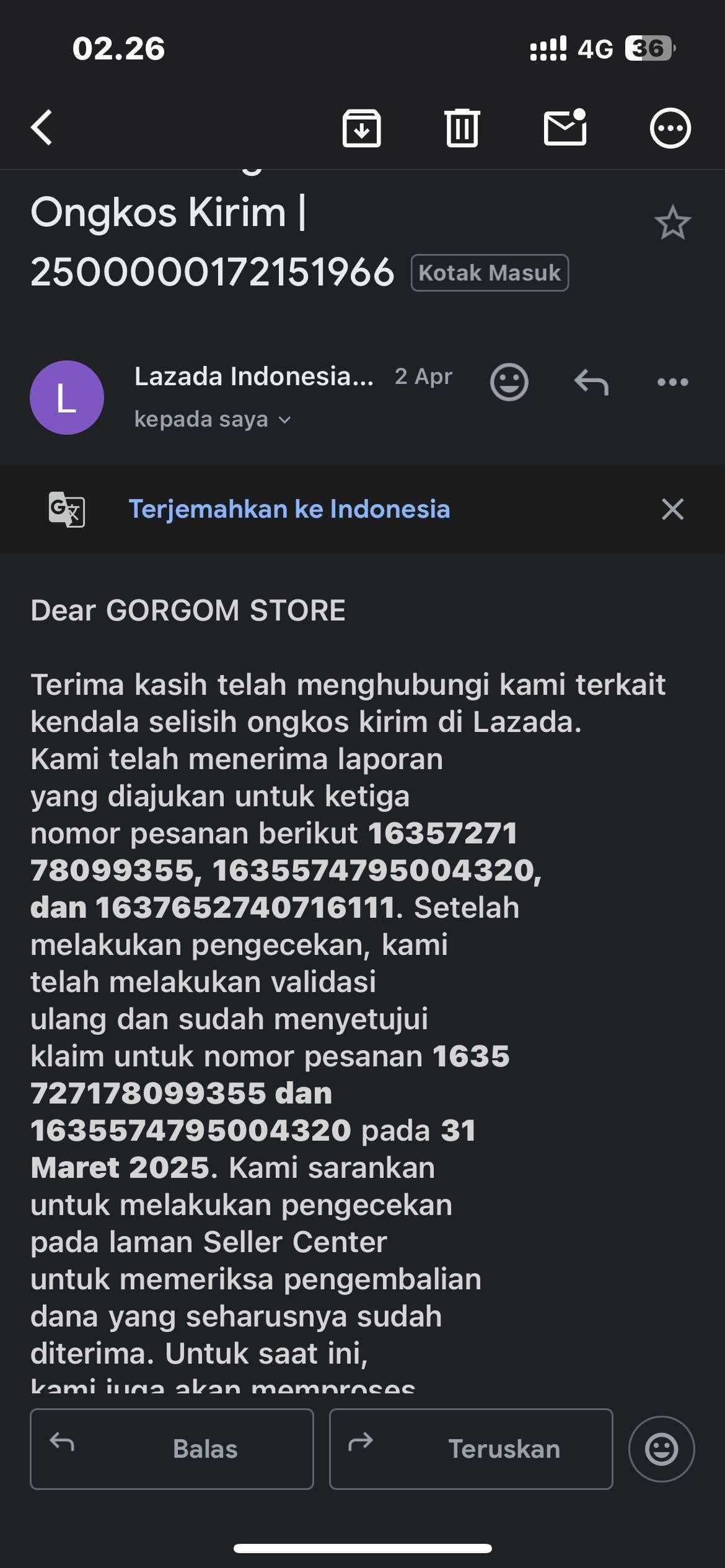Tap the Teruskan button

(x=471, y=1448)
